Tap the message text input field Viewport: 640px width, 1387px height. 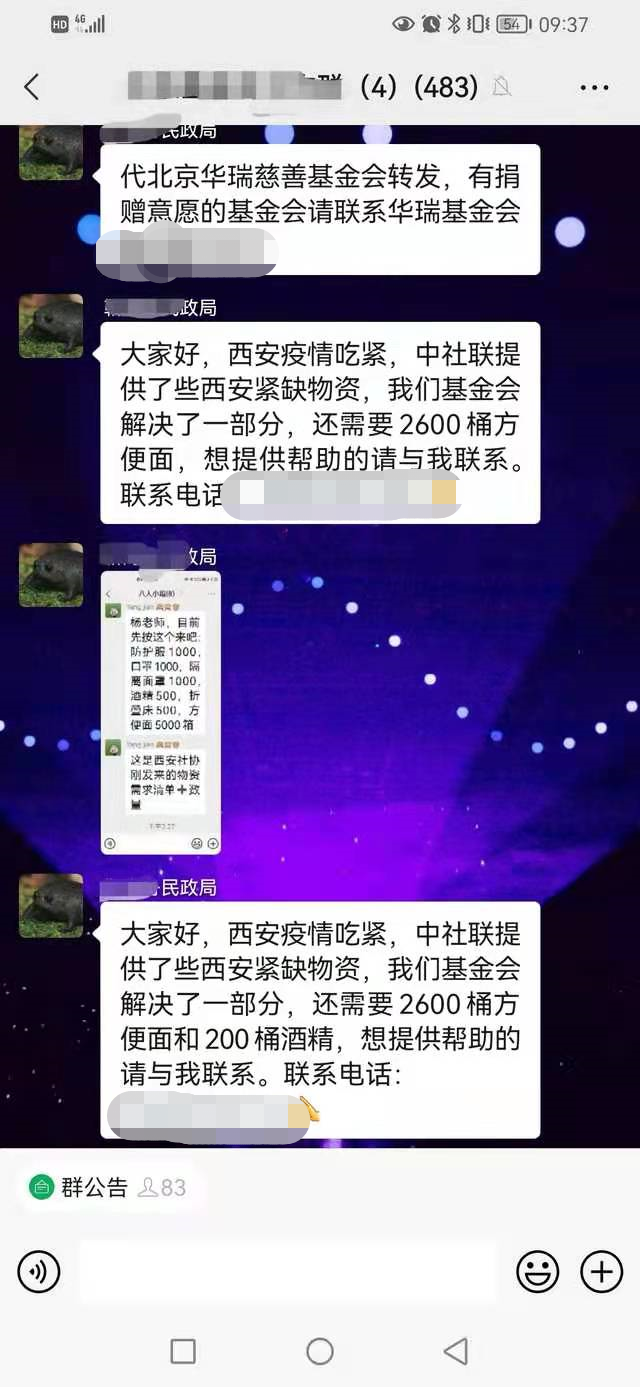click(287, 1271)
